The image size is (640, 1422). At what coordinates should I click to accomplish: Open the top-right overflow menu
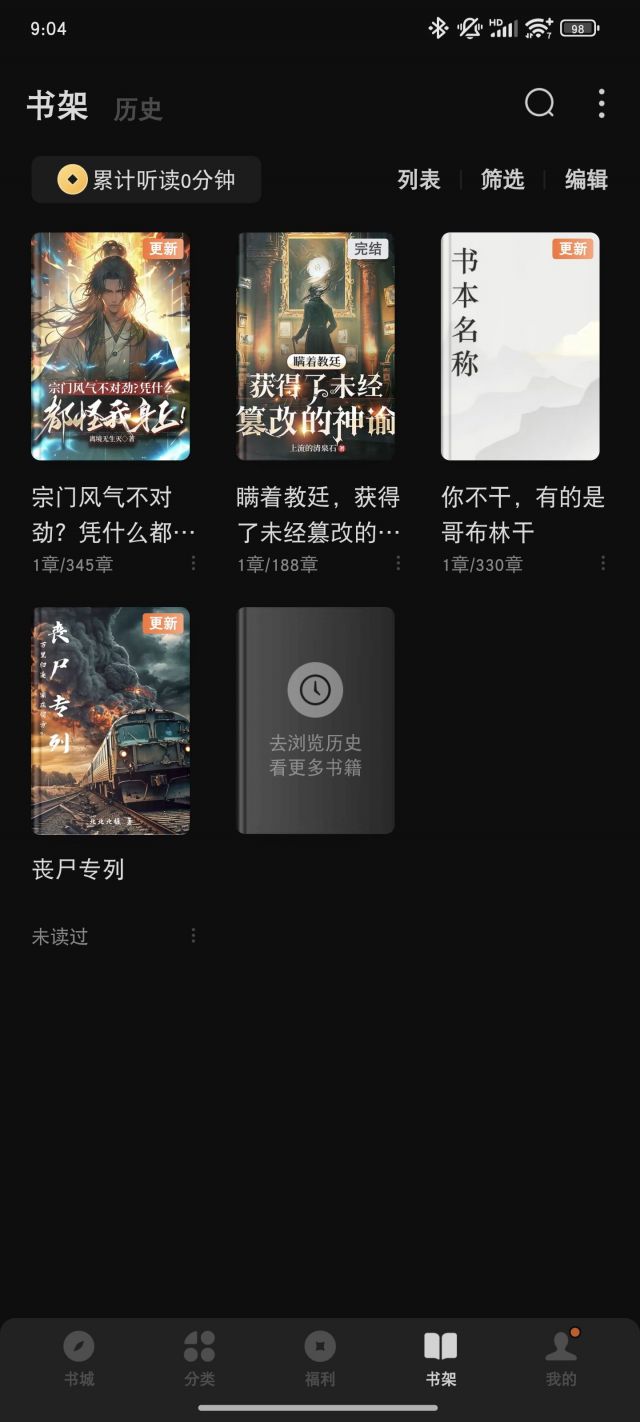pyautogui.click(x=601, y=103)
